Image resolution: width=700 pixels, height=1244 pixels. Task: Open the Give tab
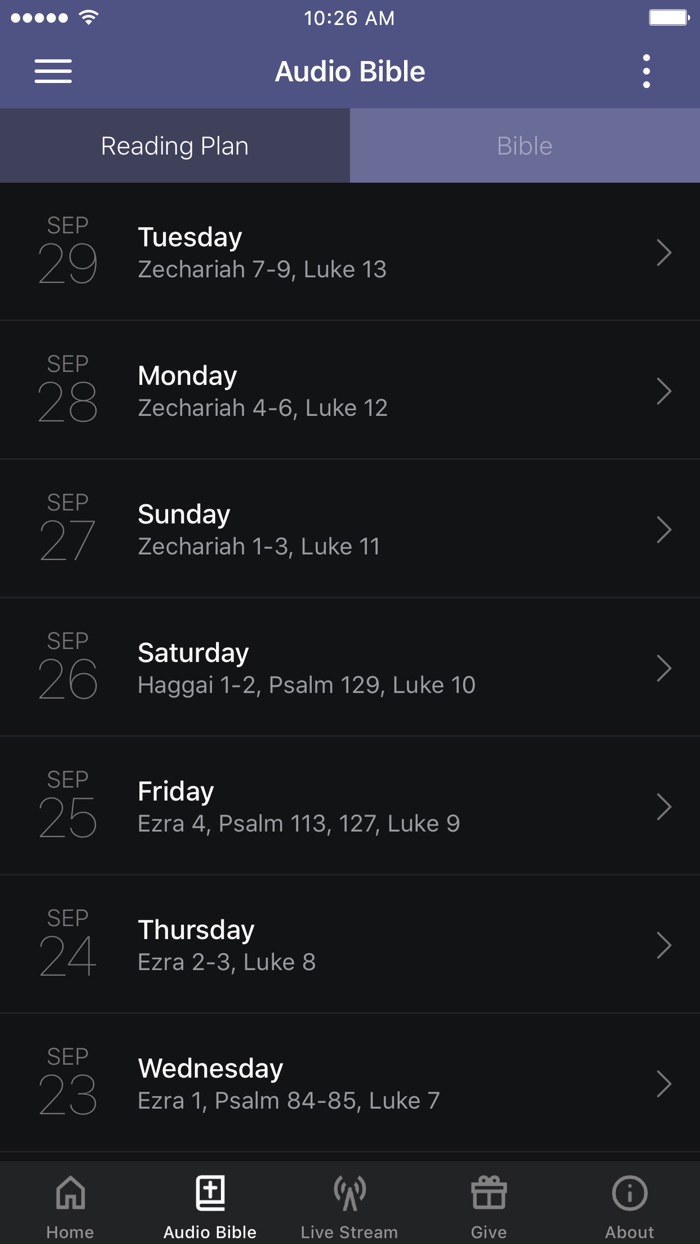tap(489, 1204)
